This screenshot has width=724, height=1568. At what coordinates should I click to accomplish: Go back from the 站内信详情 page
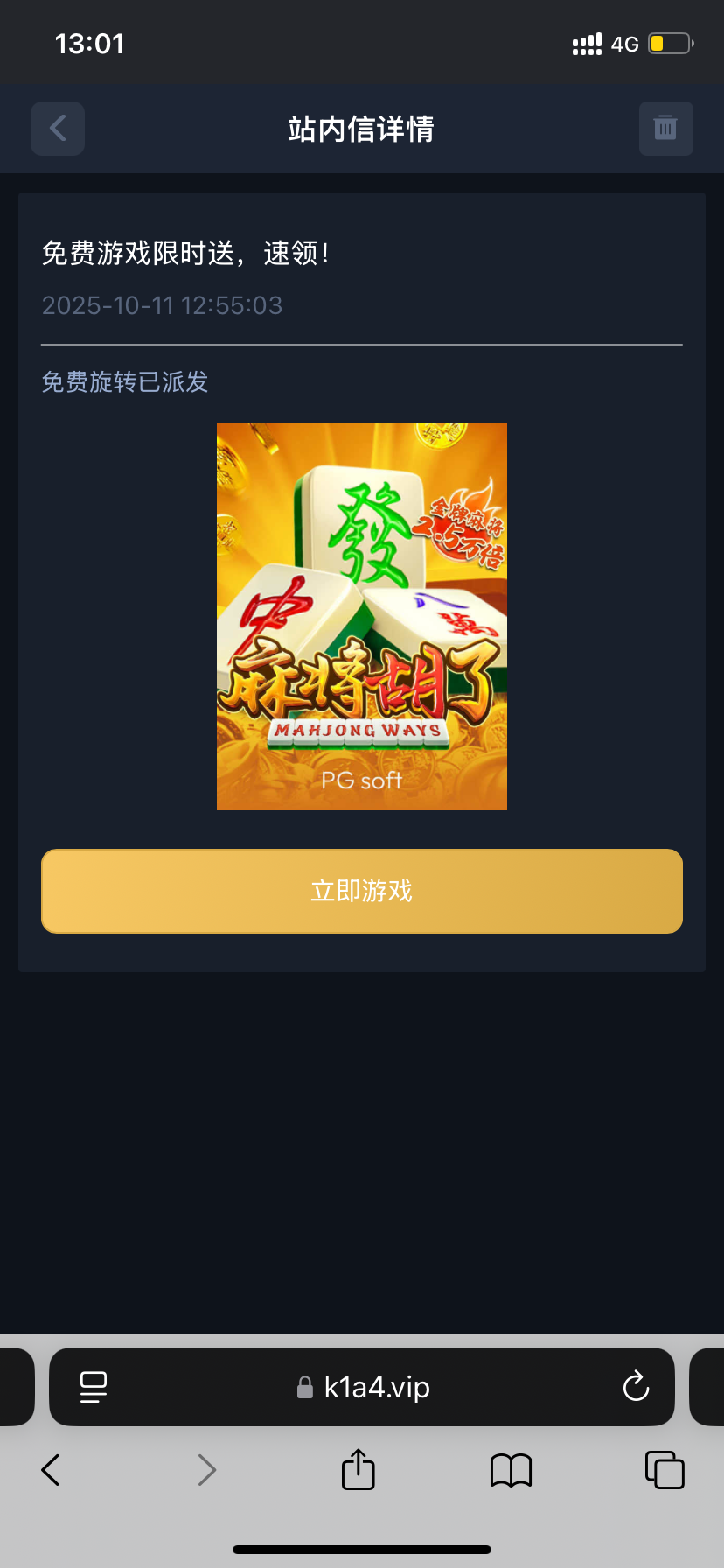tap(58, 129)
